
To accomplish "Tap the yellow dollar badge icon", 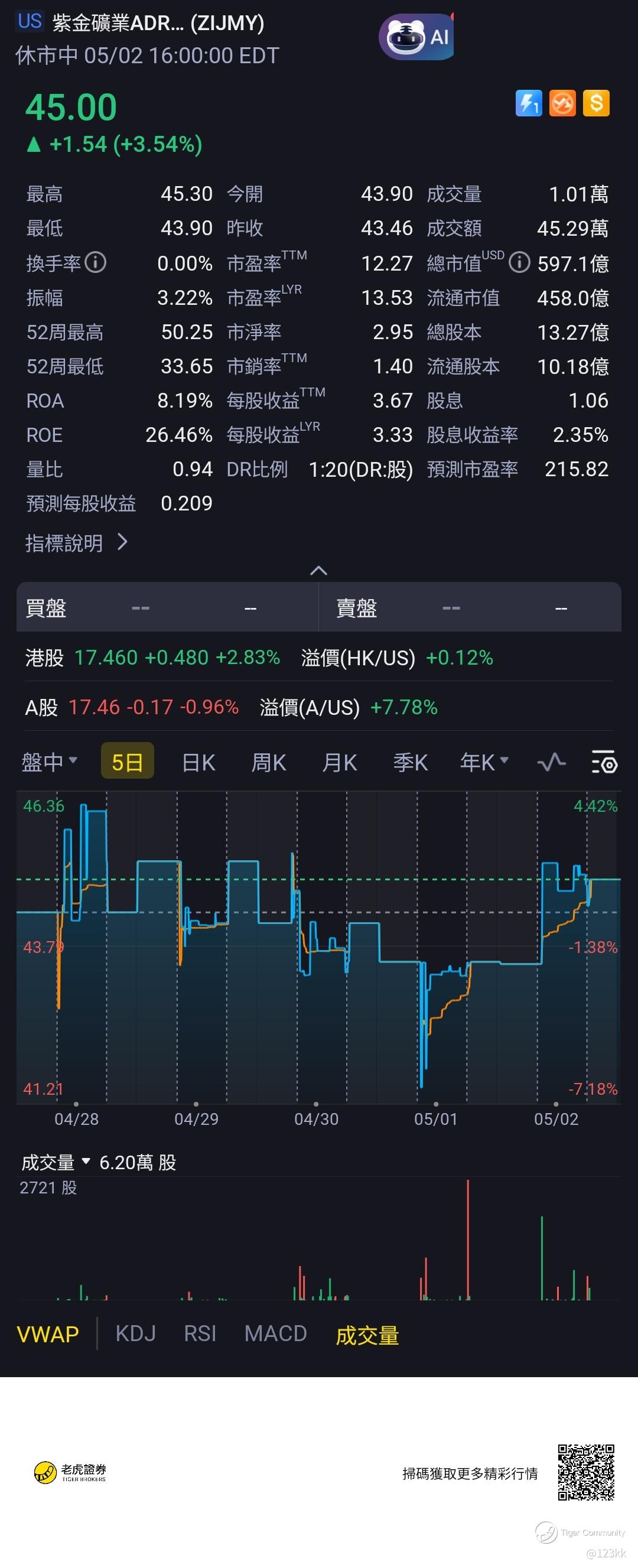I will point(596,103).
